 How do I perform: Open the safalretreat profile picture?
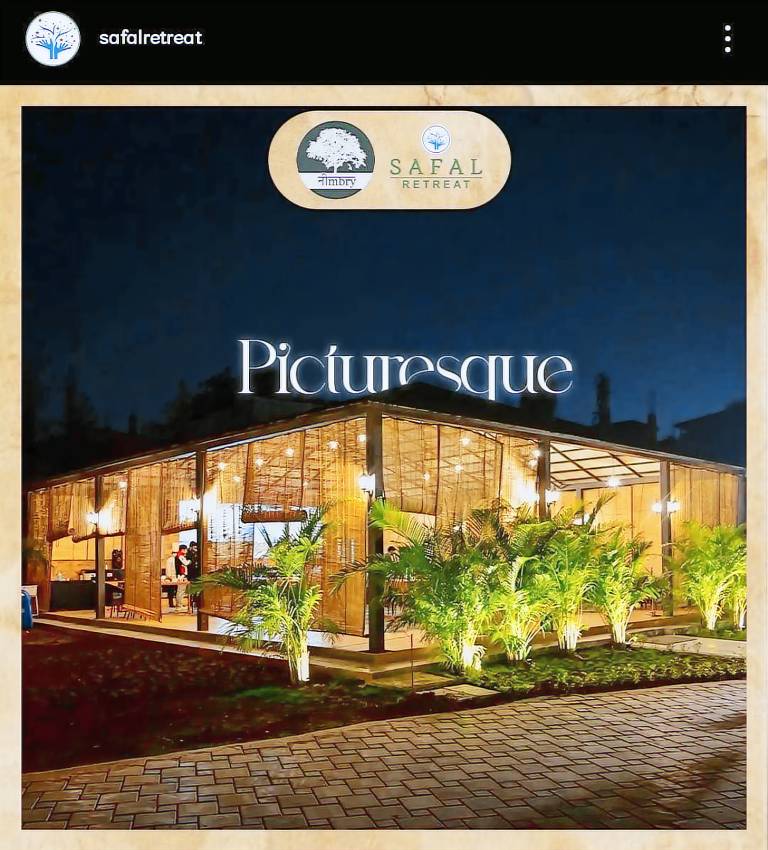point(52,39)
